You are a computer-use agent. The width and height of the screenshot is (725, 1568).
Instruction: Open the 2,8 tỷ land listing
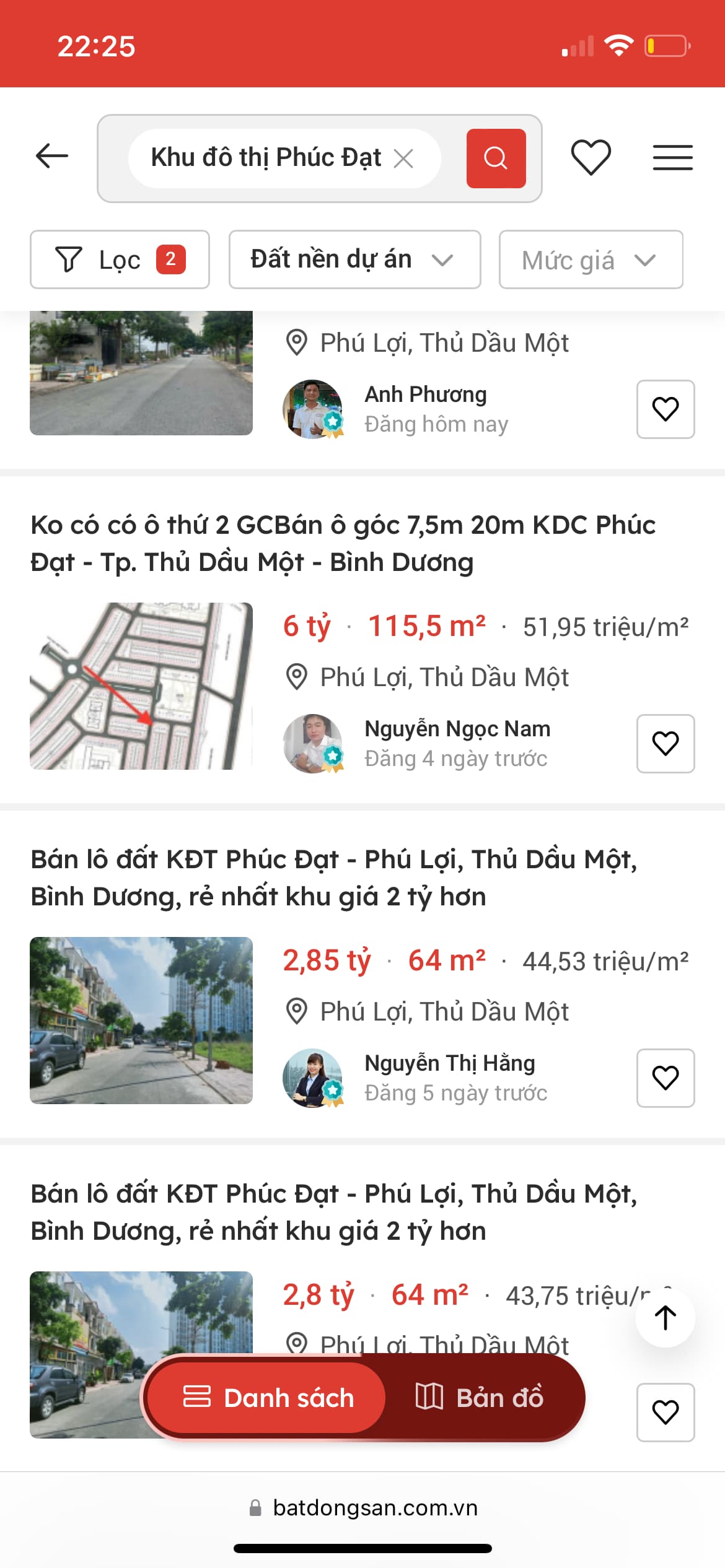pyautogui.click(x=333, y=1212)
